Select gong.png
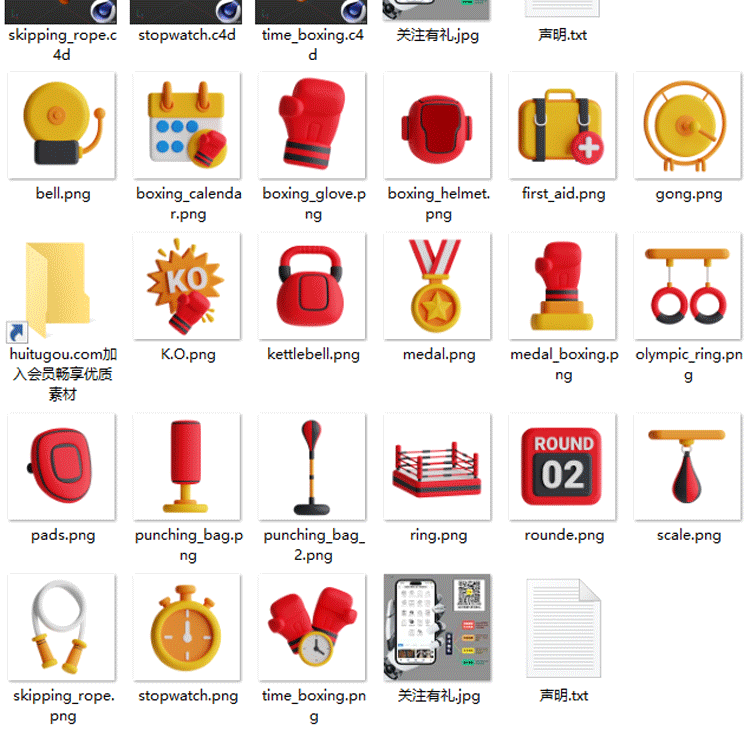The width and height of the screenshot is (750, 738). pyautogui.click(x=688, y=126)
